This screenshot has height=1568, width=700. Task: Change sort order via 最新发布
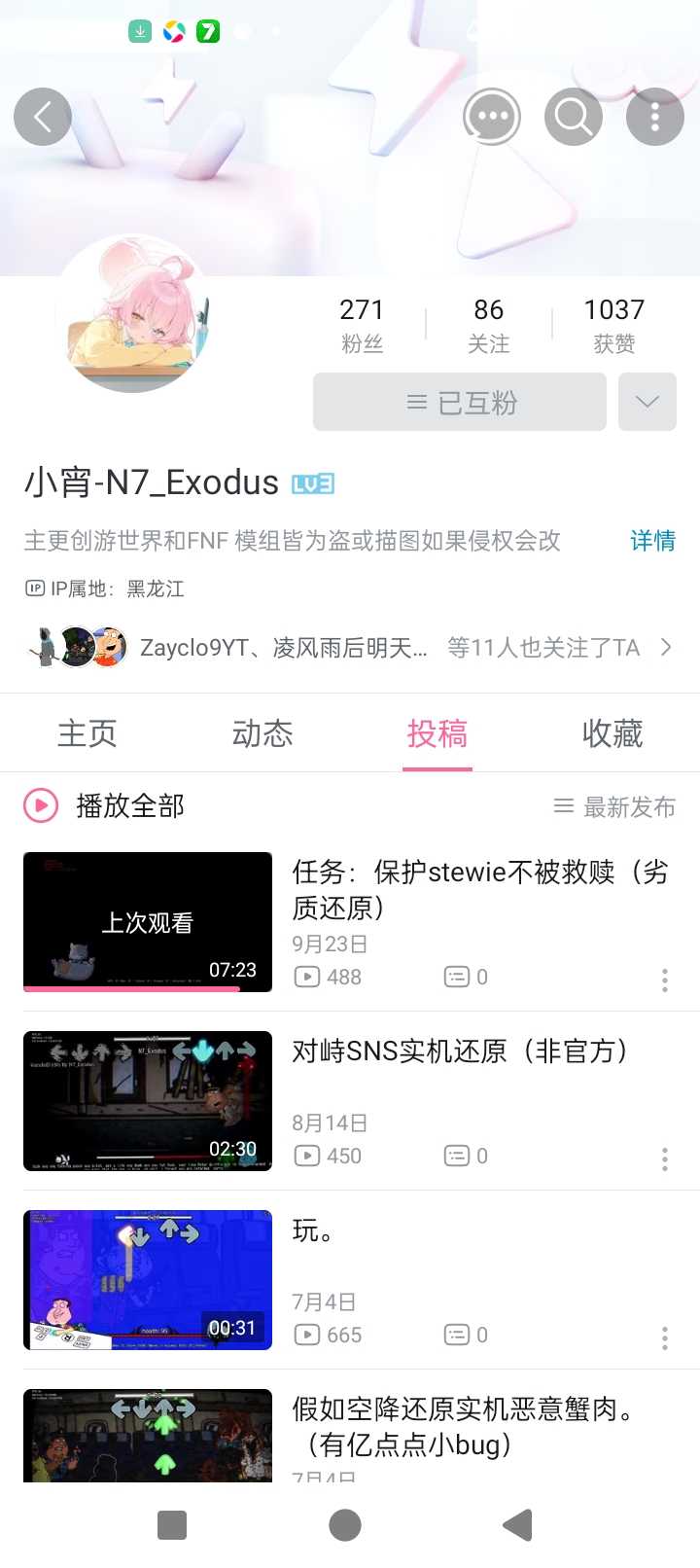tap(614, 806)
